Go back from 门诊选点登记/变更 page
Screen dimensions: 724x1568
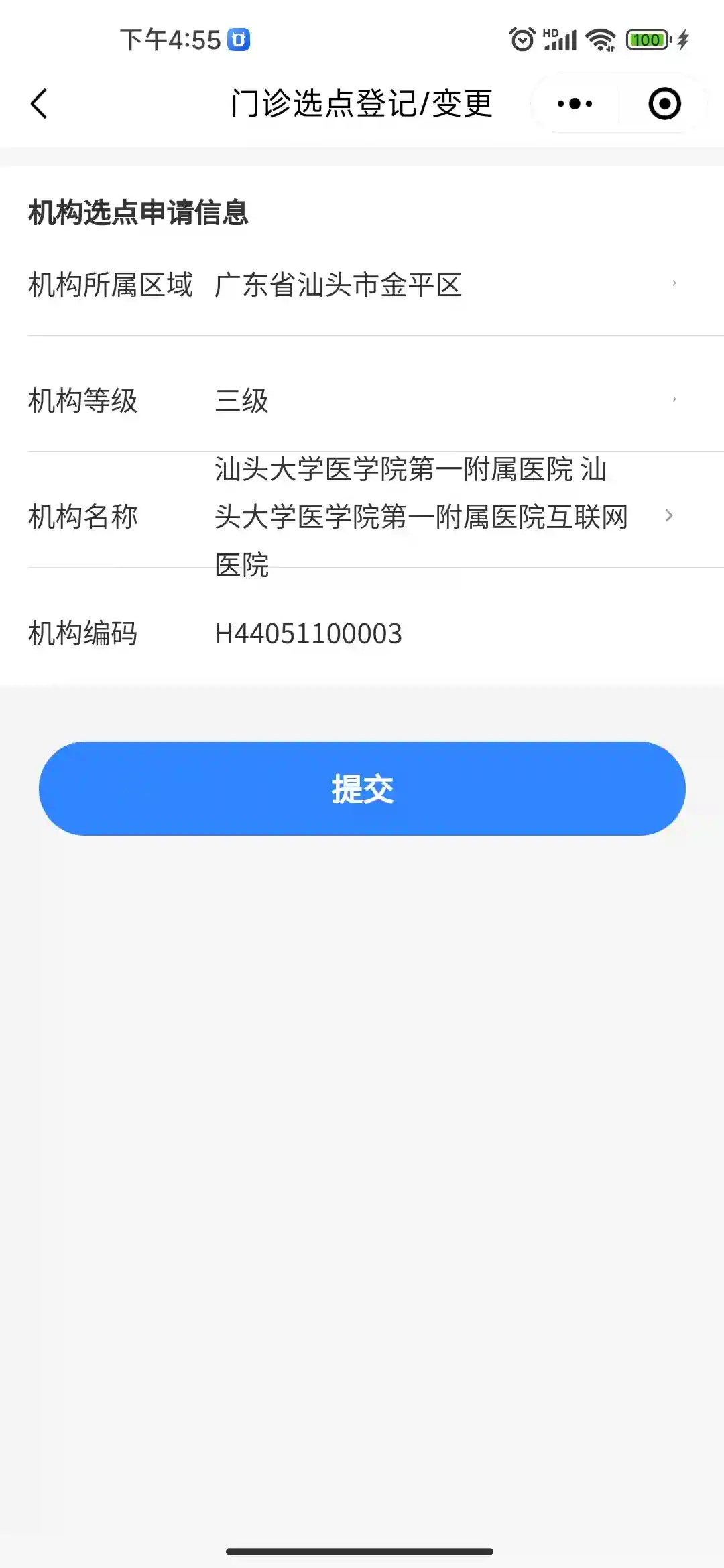[39, 104]
